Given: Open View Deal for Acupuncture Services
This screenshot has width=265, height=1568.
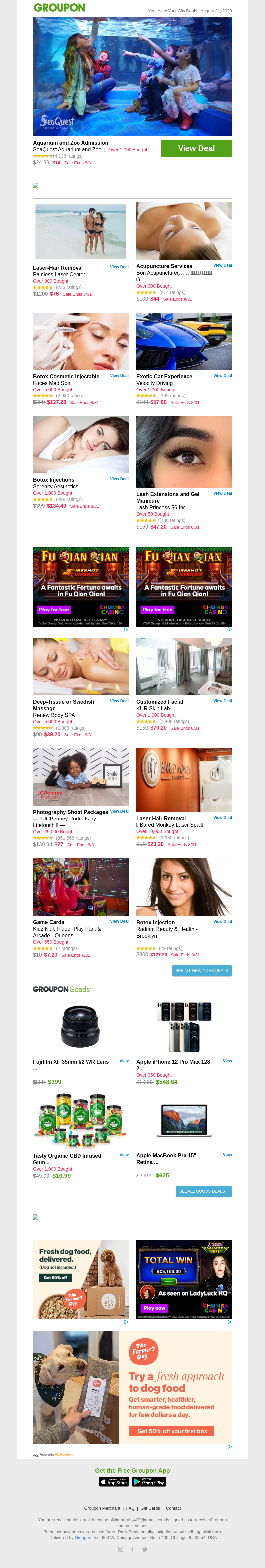Looking at the screenshot, I should coord(222,265).
